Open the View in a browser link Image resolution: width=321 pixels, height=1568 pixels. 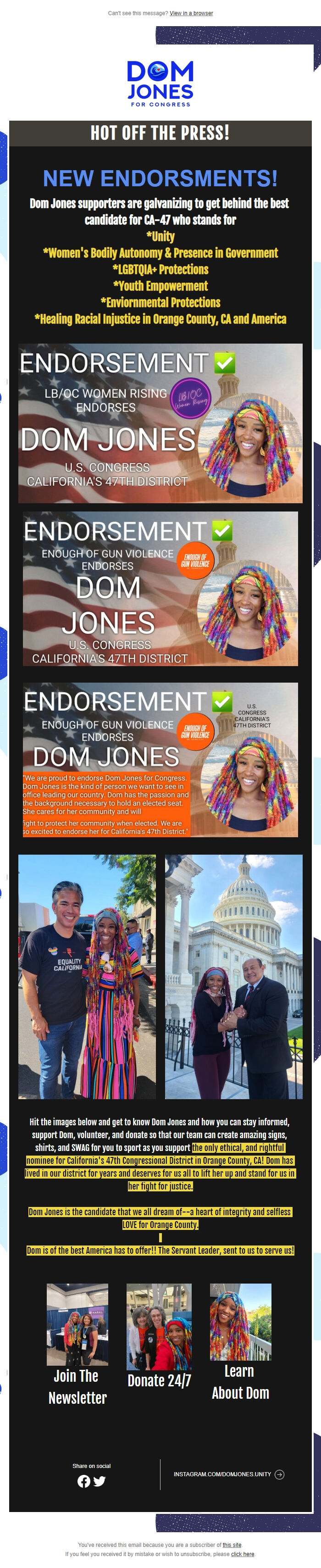point(191,13)
